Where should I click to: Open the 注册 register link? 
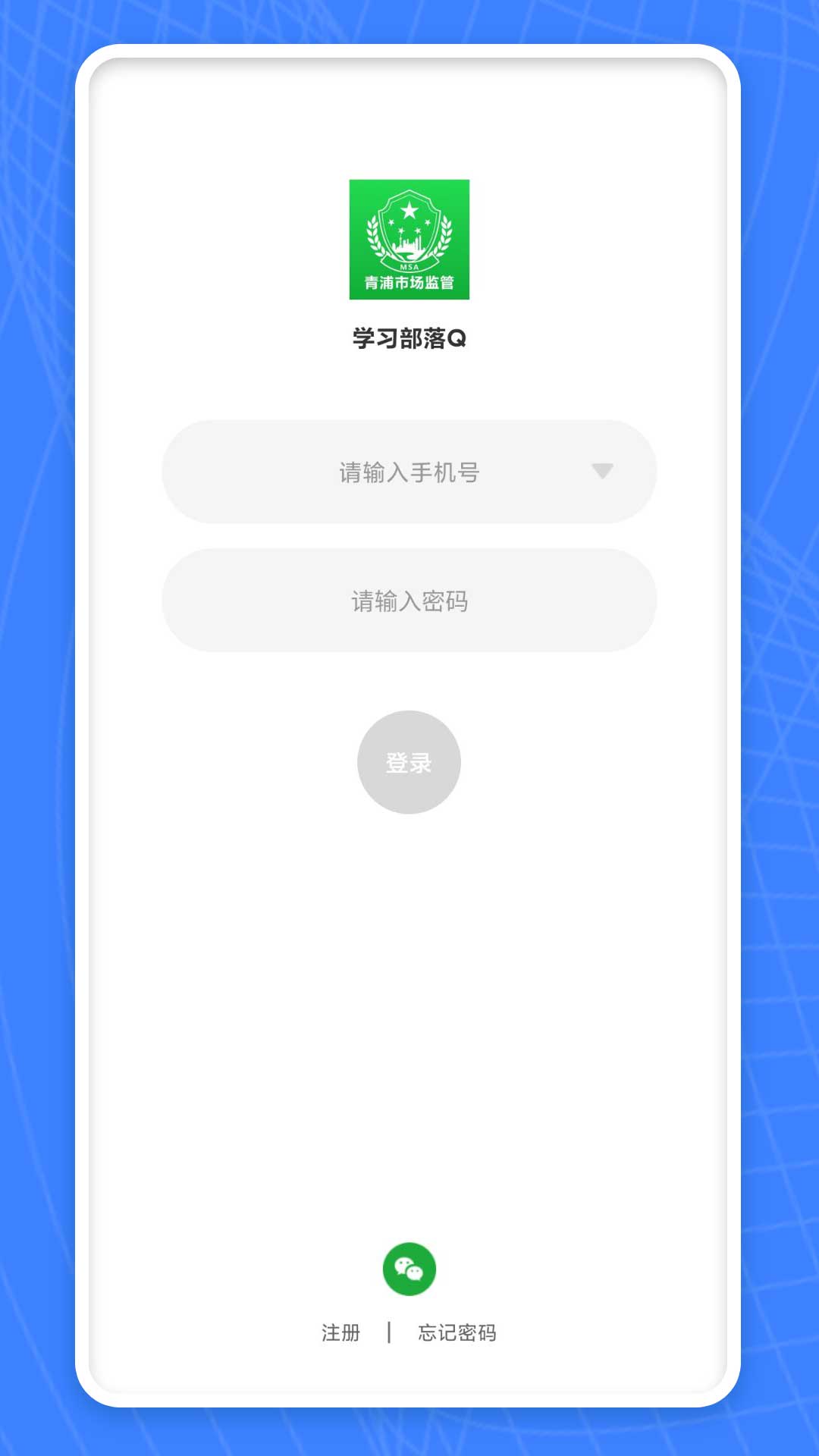point(340,1332)
